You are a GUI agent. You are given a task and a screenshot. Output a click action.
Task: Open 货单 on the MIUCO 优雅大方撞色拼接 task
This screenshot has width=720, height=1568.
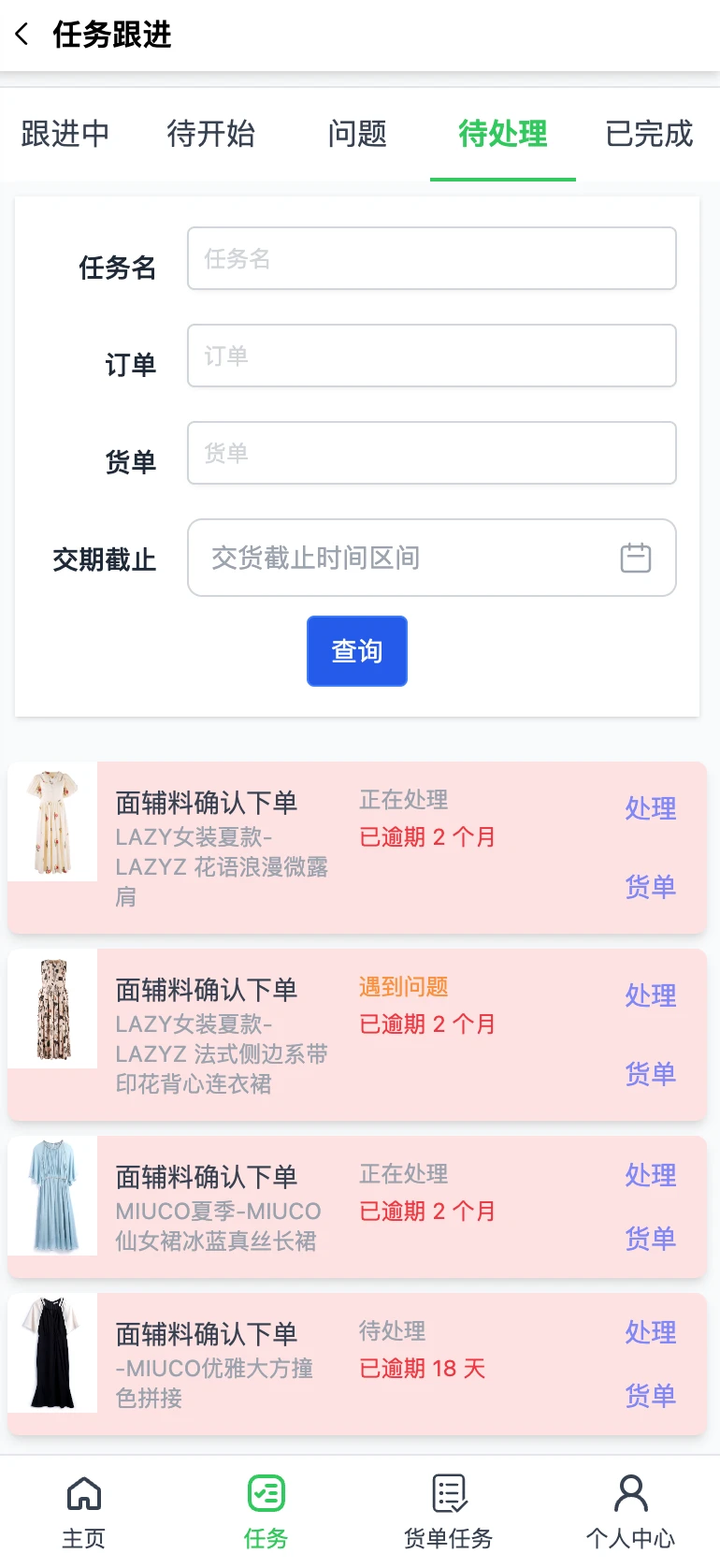[650, 1396]
